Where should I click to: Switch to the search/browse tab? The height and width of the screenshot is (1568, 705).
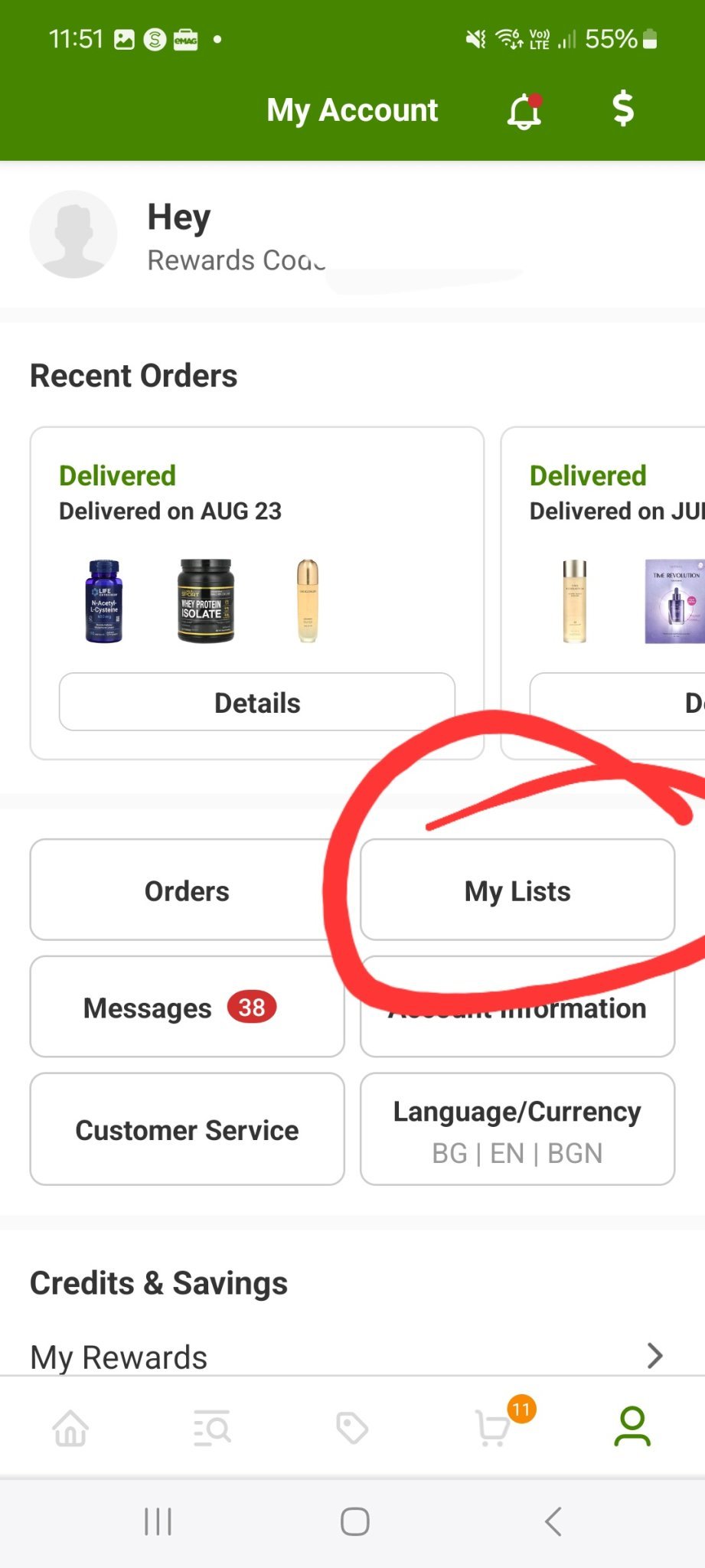(x=211, y=1428)
